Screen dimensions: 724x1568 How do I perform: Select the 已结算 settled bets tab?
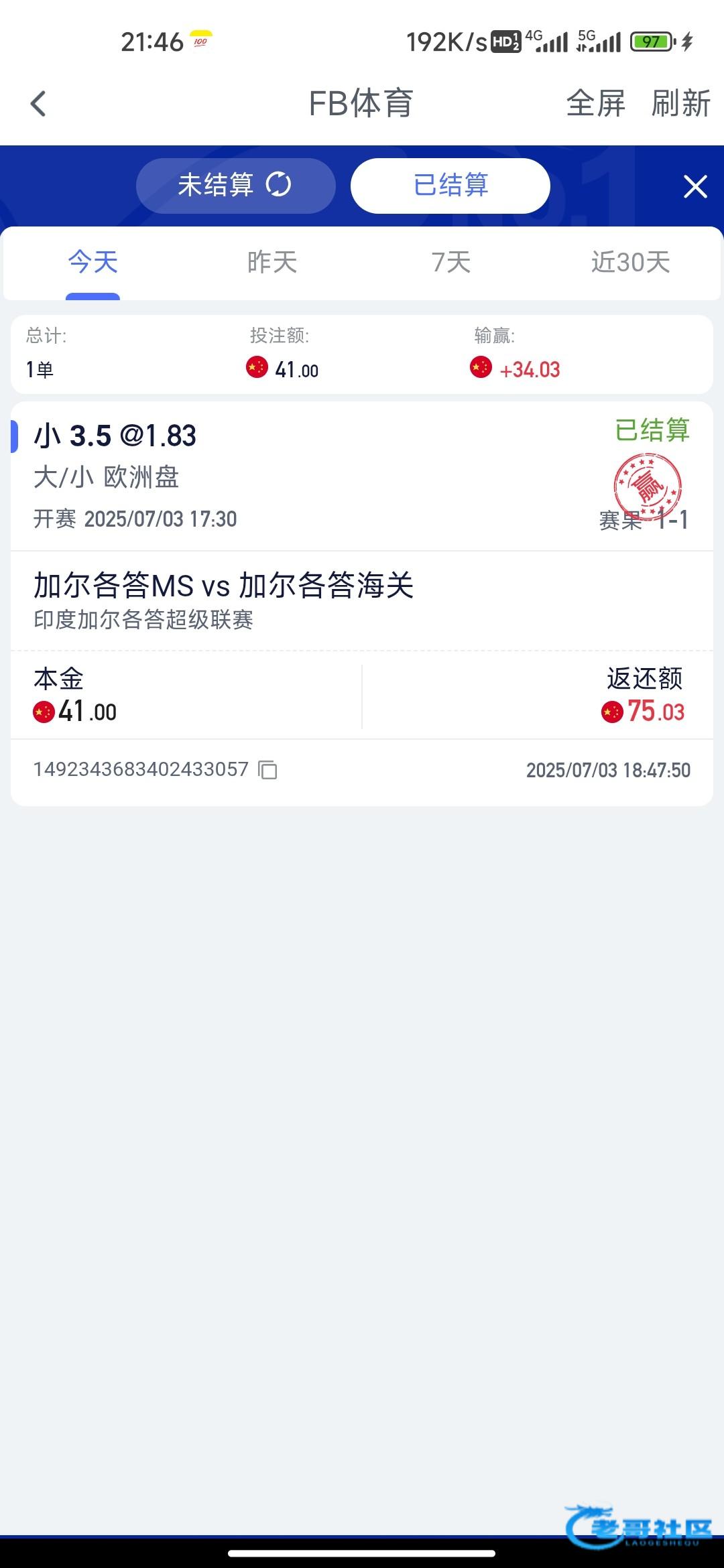(x=450, y=185)
